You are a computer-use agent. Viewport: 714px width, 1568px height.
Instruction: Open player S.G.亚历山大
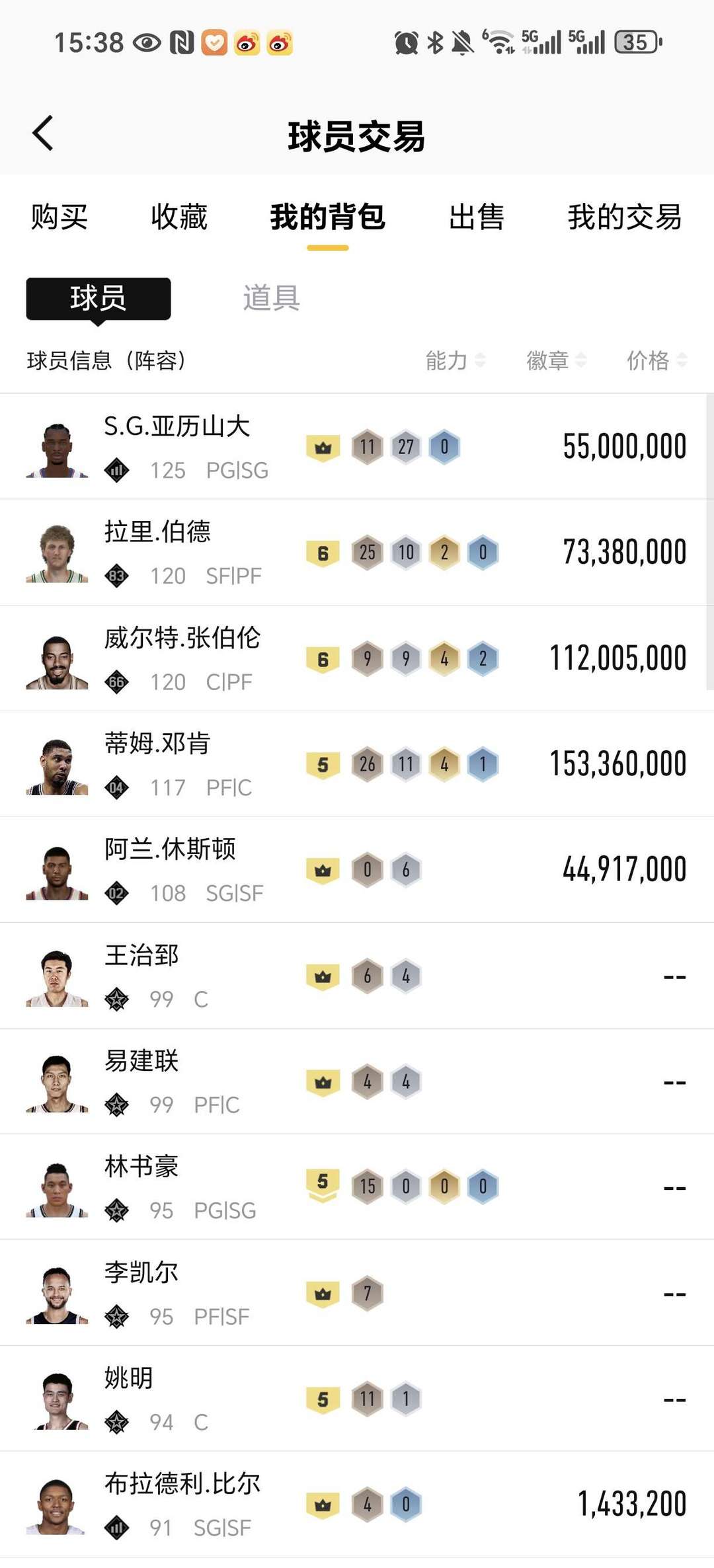[x=177, y=427]
